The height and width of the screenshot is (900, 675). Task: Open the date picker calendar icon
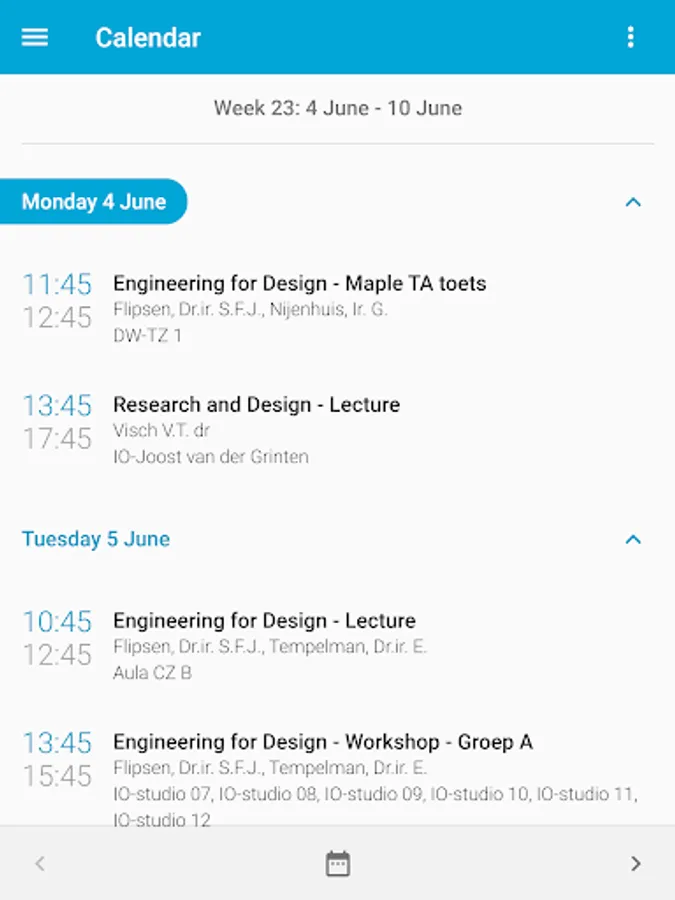pos(338,864)
